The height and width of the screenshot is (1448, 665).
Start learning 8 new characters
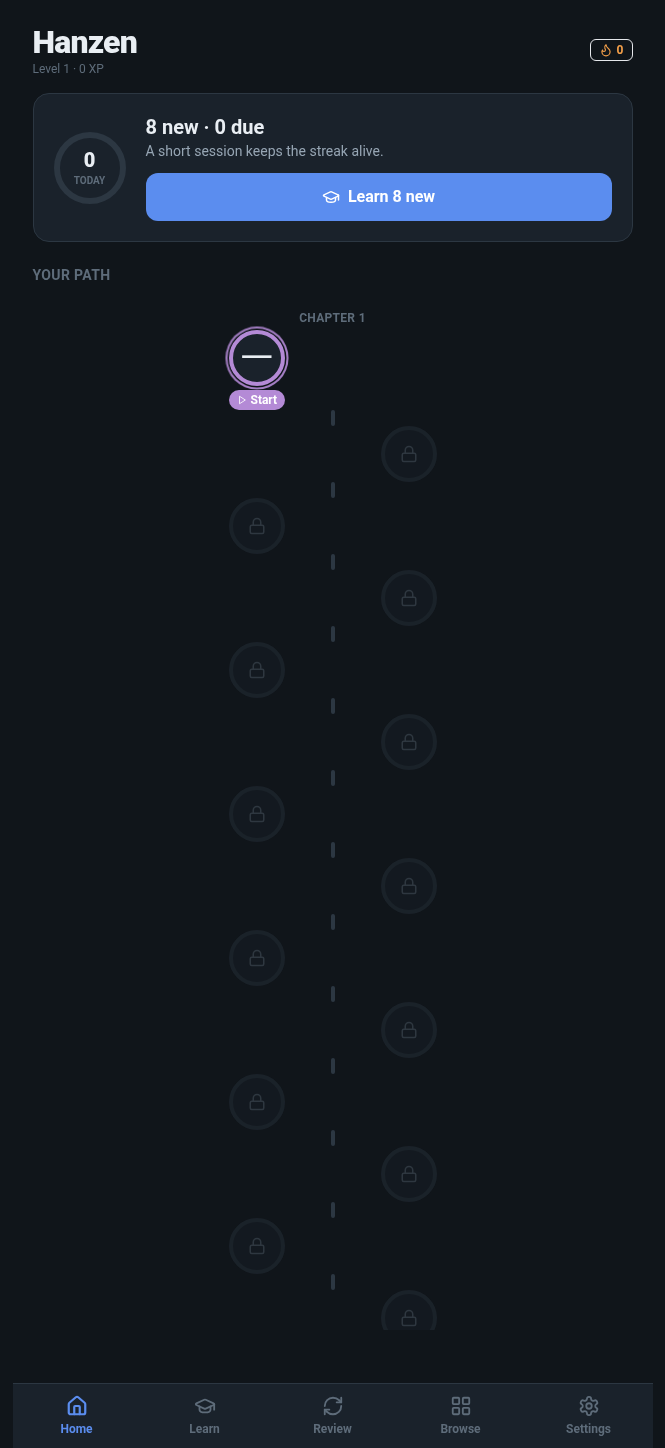[x=378, y=197]
